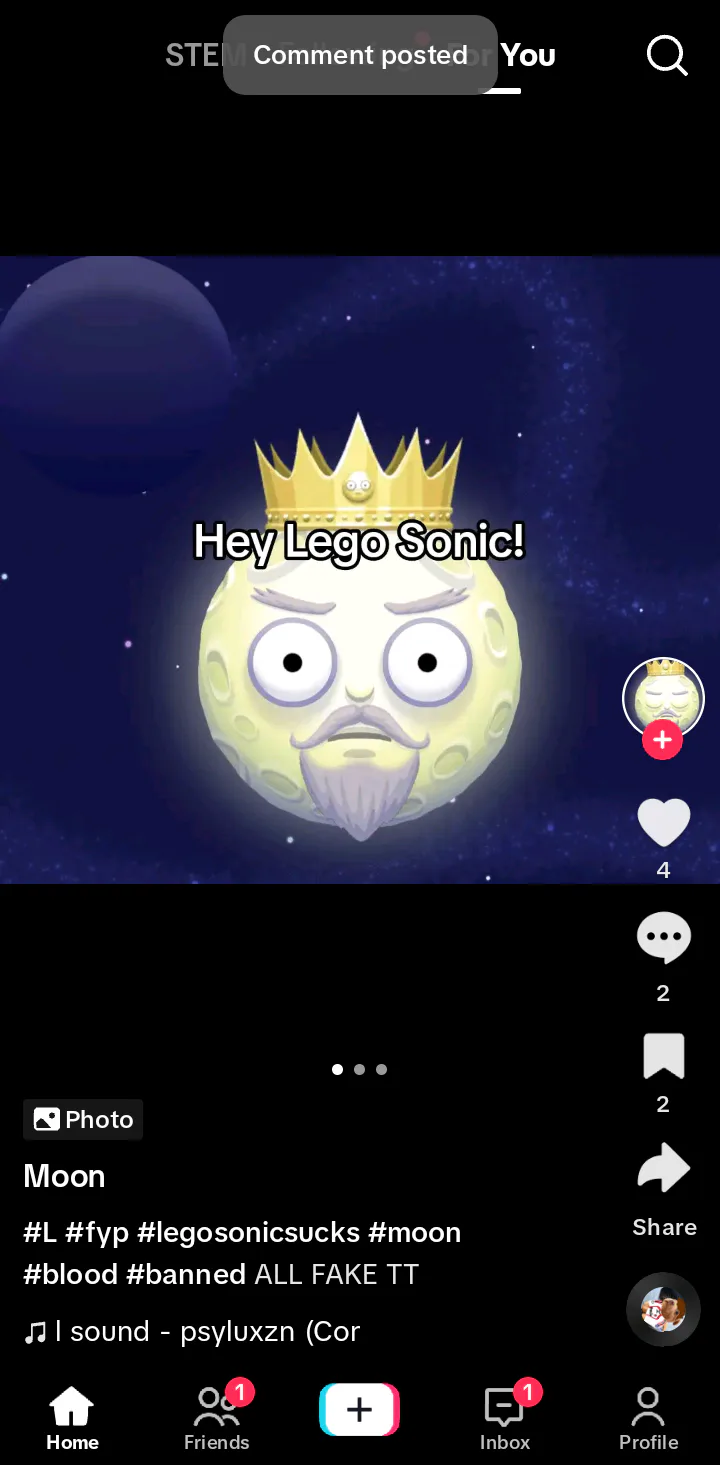Viewport: 720px width, 1465px height.
Task: Open the sound by psyluxzn
Action: click(x=192, y=1332)
